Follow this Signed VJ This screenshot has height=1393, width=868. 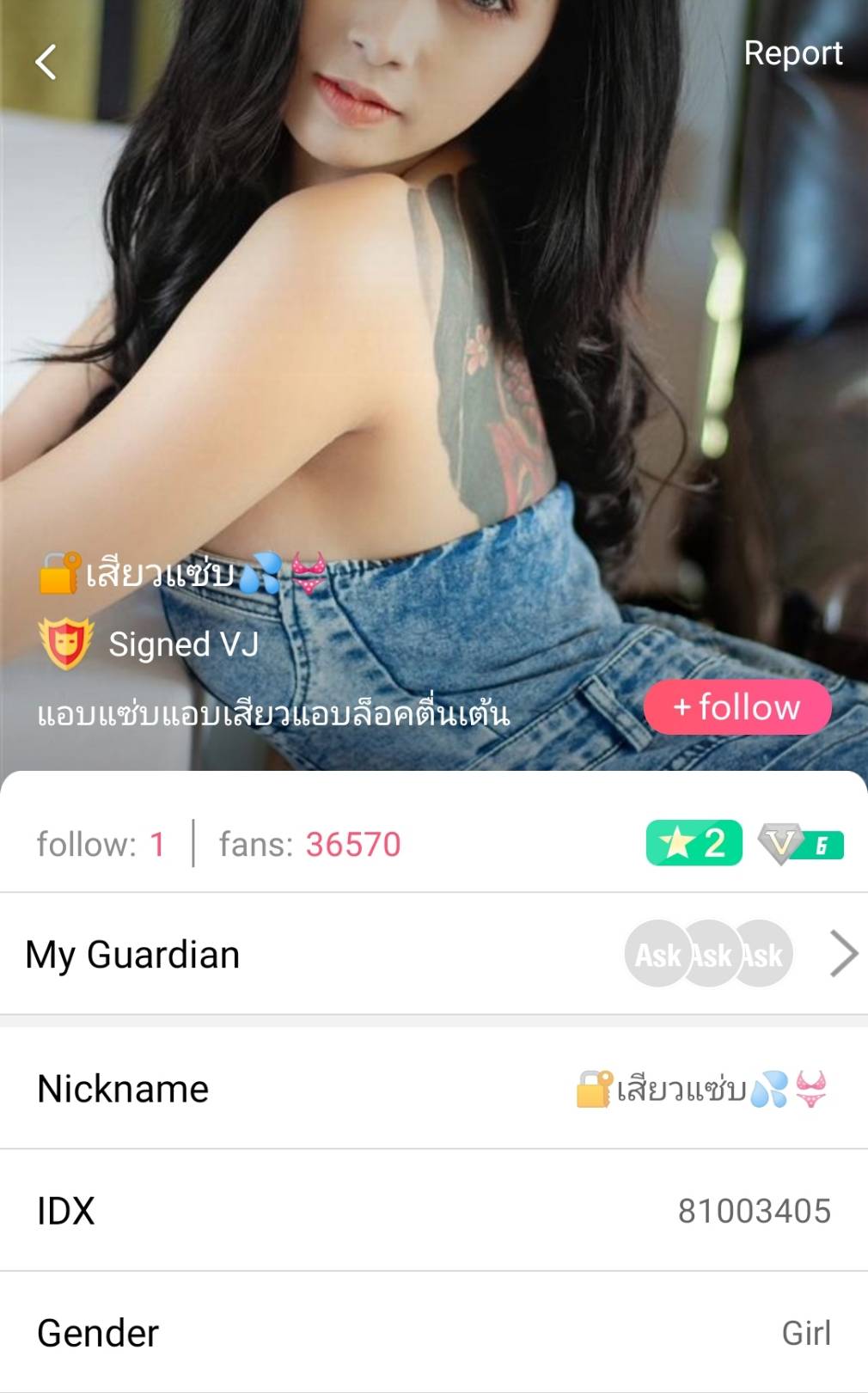737,707
